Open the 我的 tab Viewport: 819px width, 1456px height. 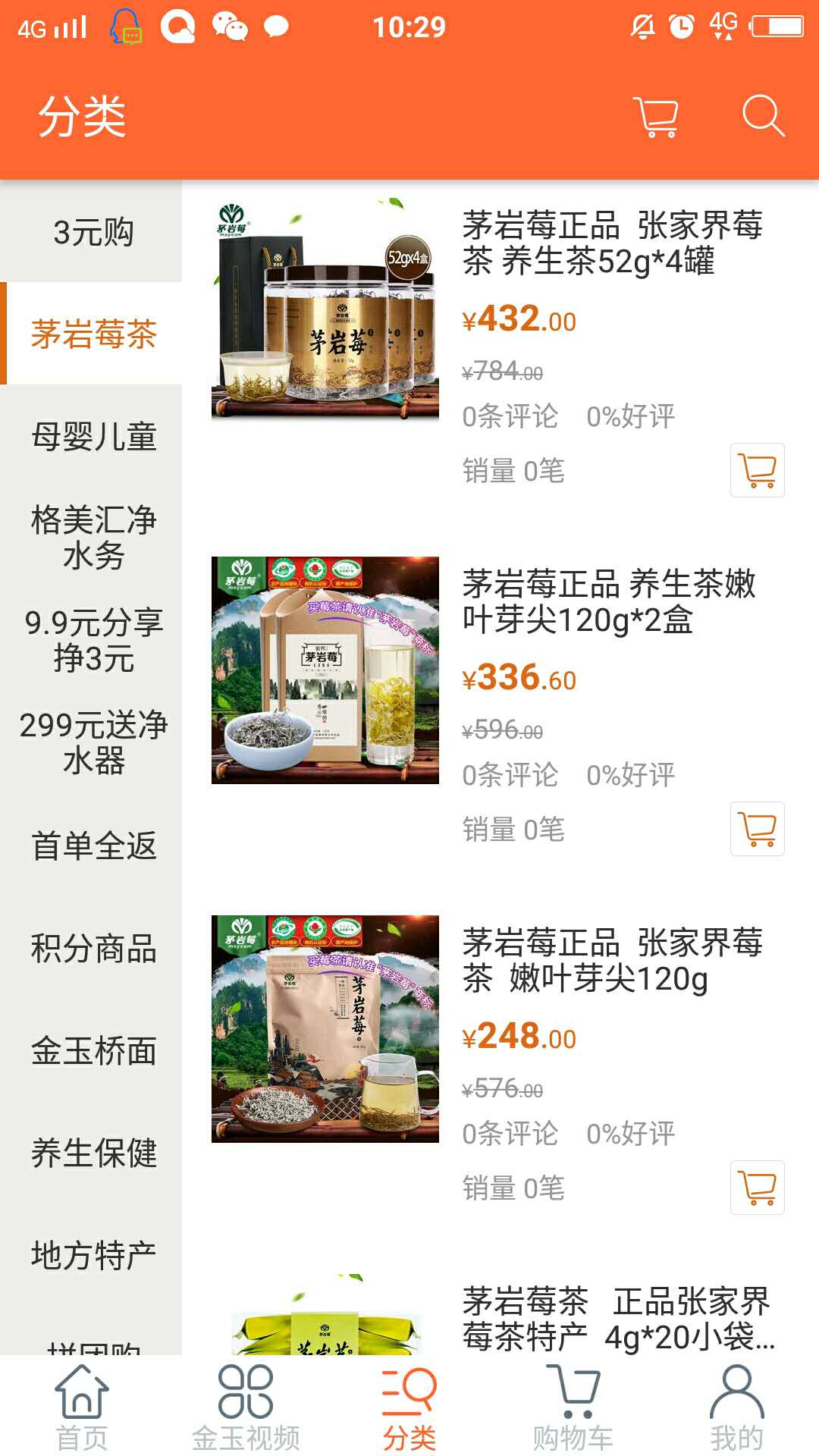coord(736,1407)
